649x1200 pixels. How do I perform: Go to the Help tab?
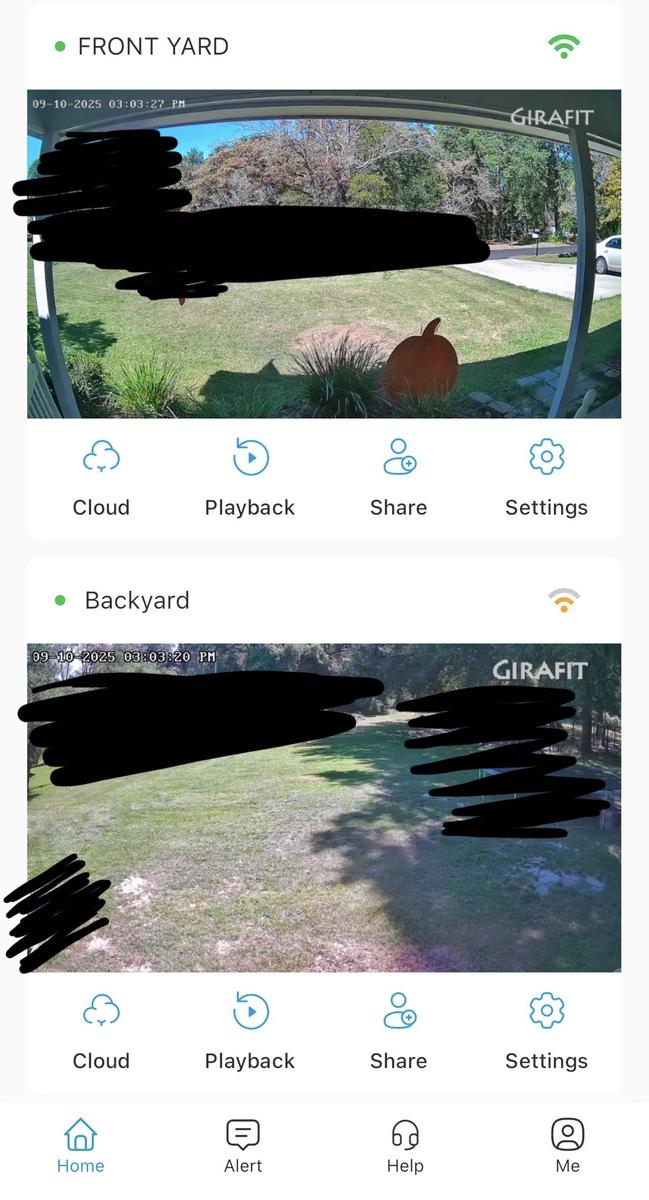click(405, 1146)
